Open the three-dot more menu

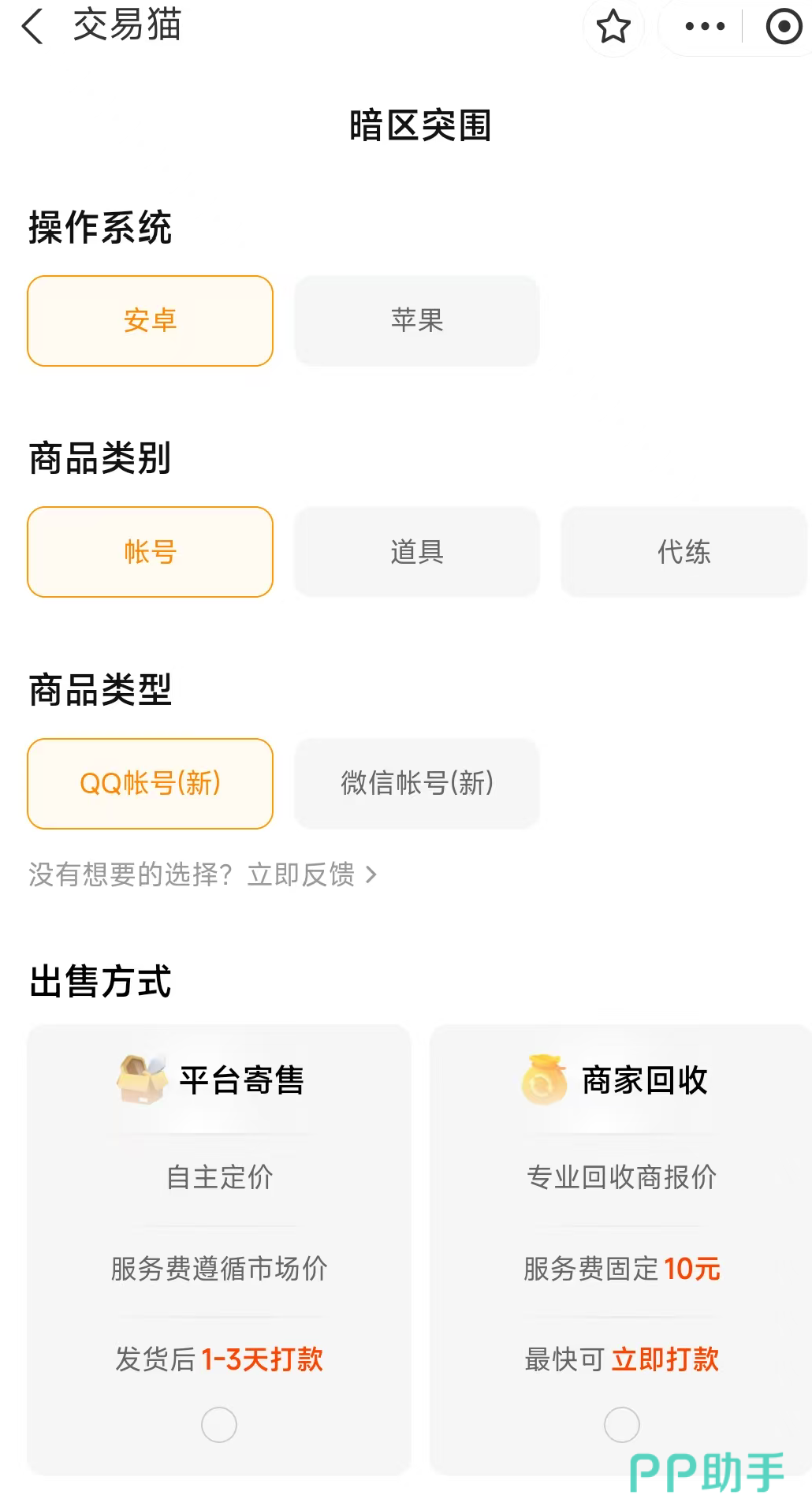[x=705, y=27]
